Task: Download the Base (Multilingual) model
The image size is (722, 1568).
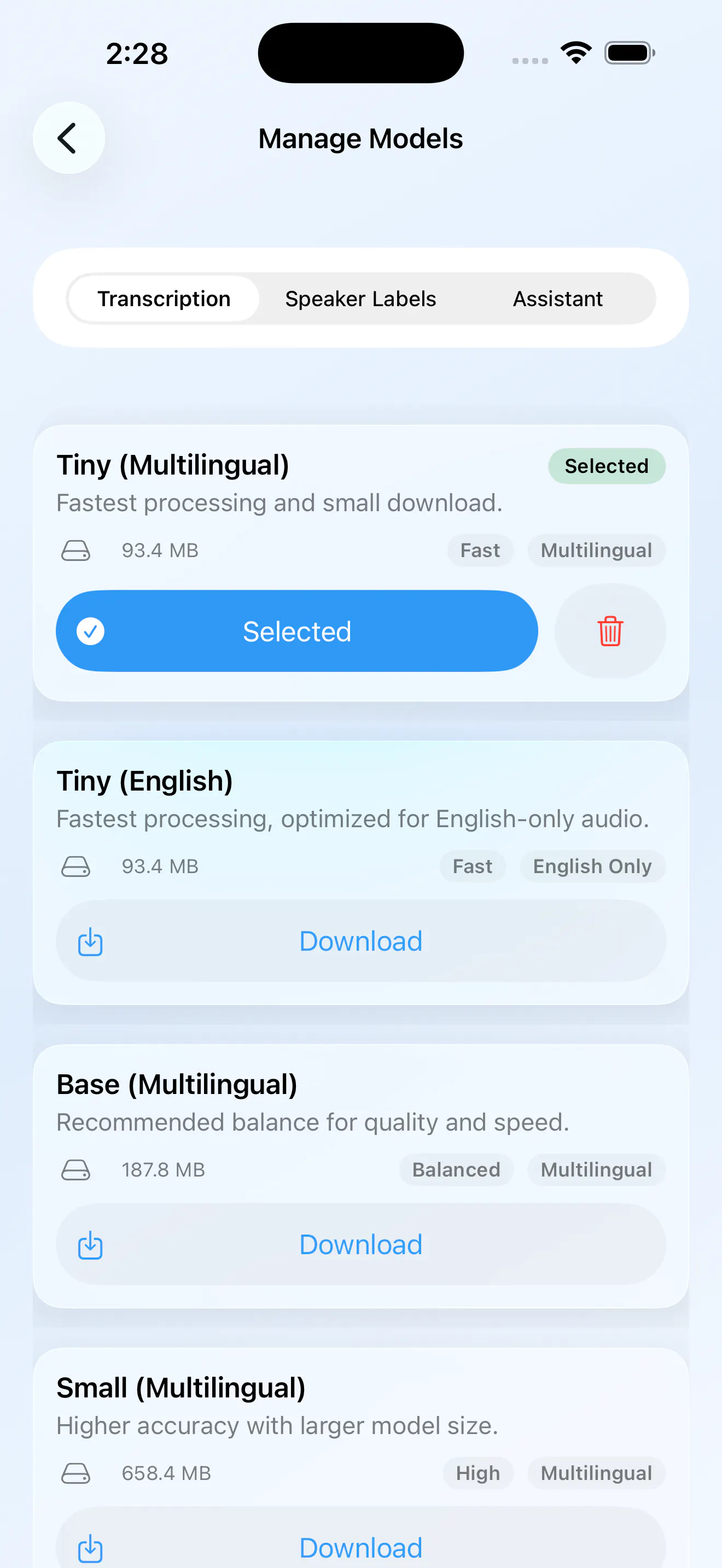Action: [x=360, y=1244]
